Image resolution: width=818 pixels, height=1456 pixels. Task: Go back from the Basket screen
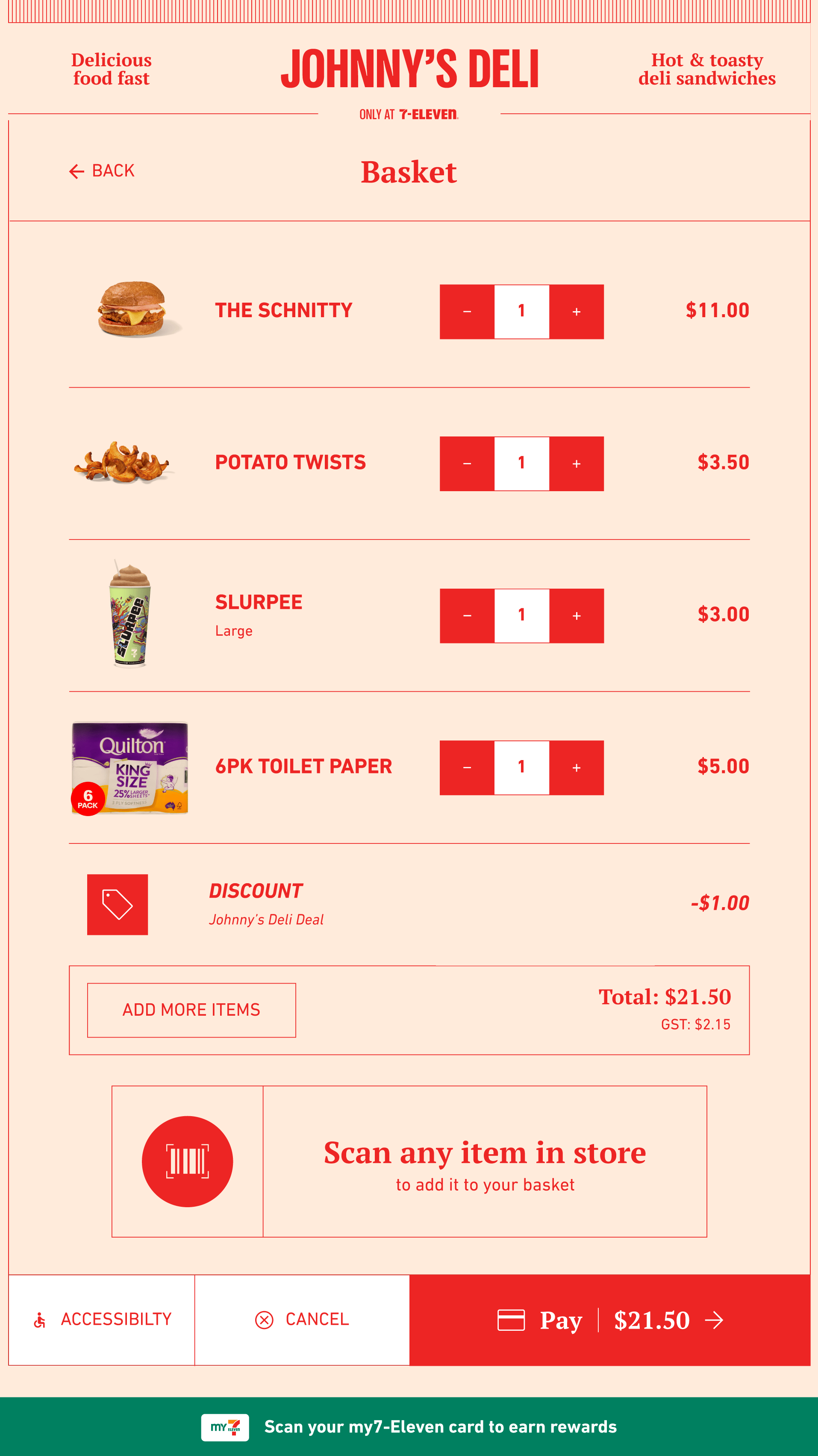102,171
